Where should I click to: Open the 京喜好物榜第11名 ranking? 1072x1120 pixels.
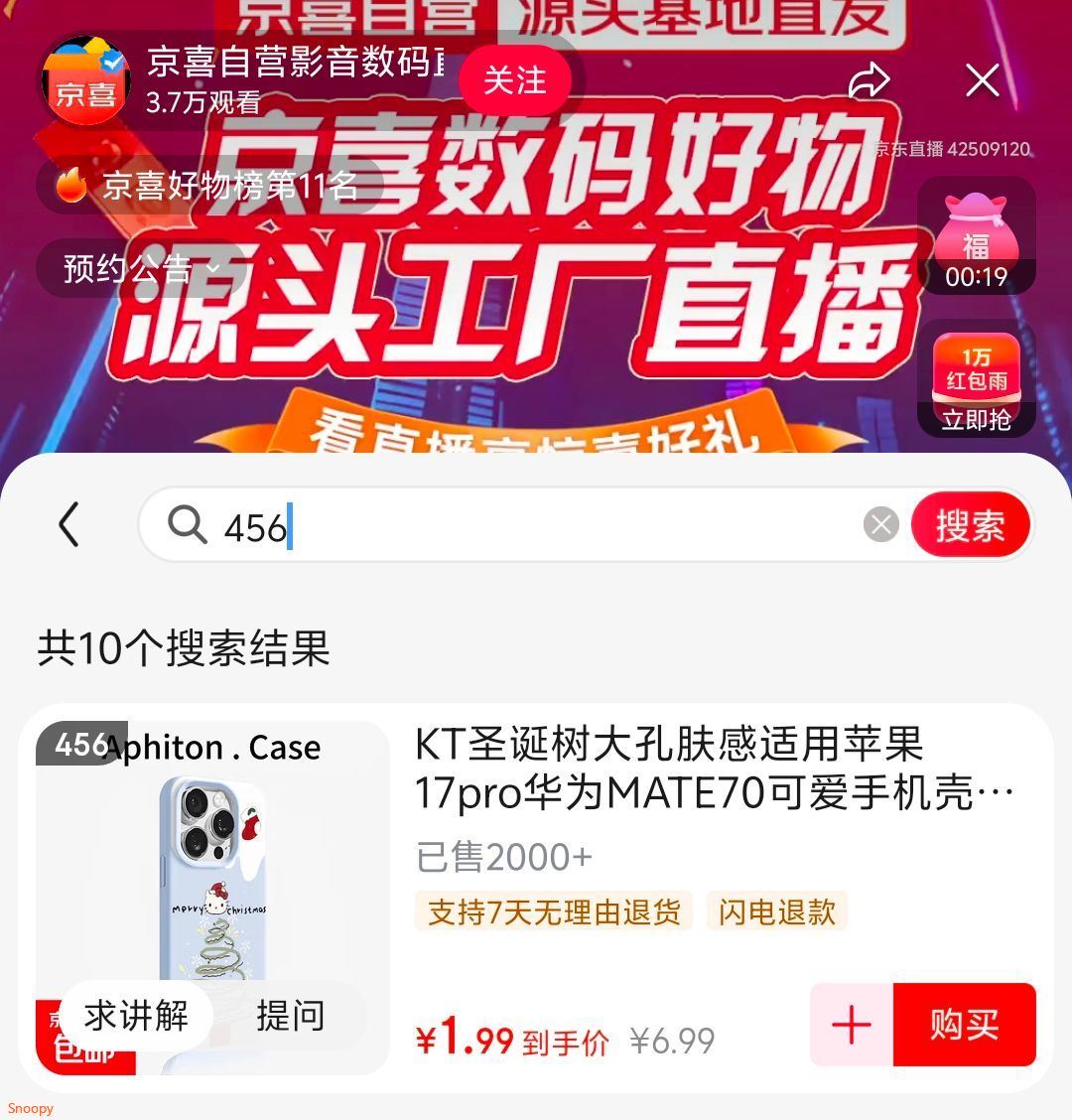coord(208,186)
